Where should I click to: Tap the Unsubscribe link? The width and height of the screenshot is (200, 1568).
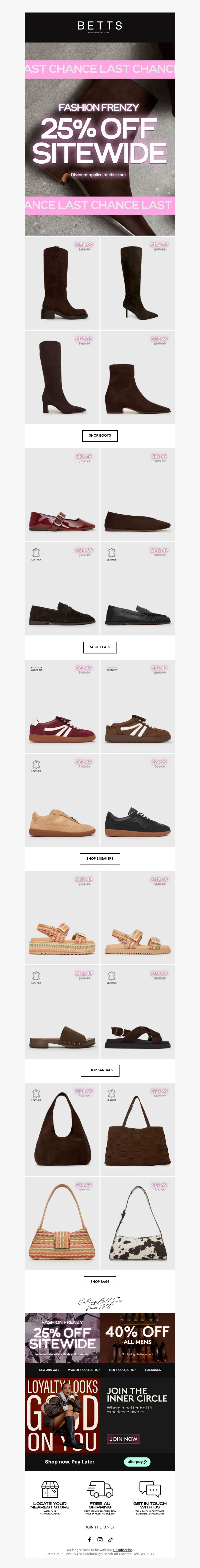122,1550
